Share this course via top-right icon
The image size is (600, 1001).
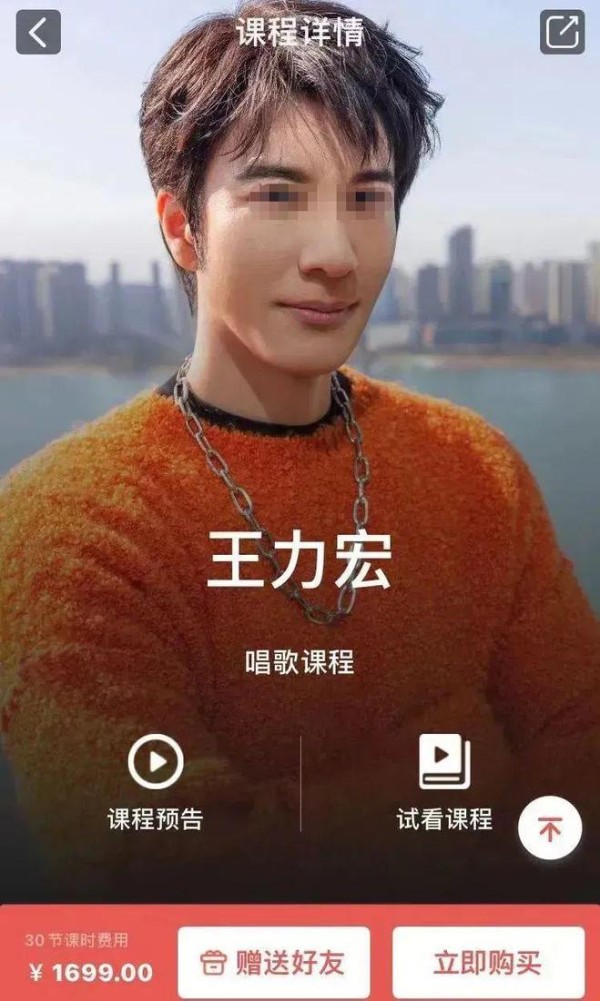click(x=562, y=32)
